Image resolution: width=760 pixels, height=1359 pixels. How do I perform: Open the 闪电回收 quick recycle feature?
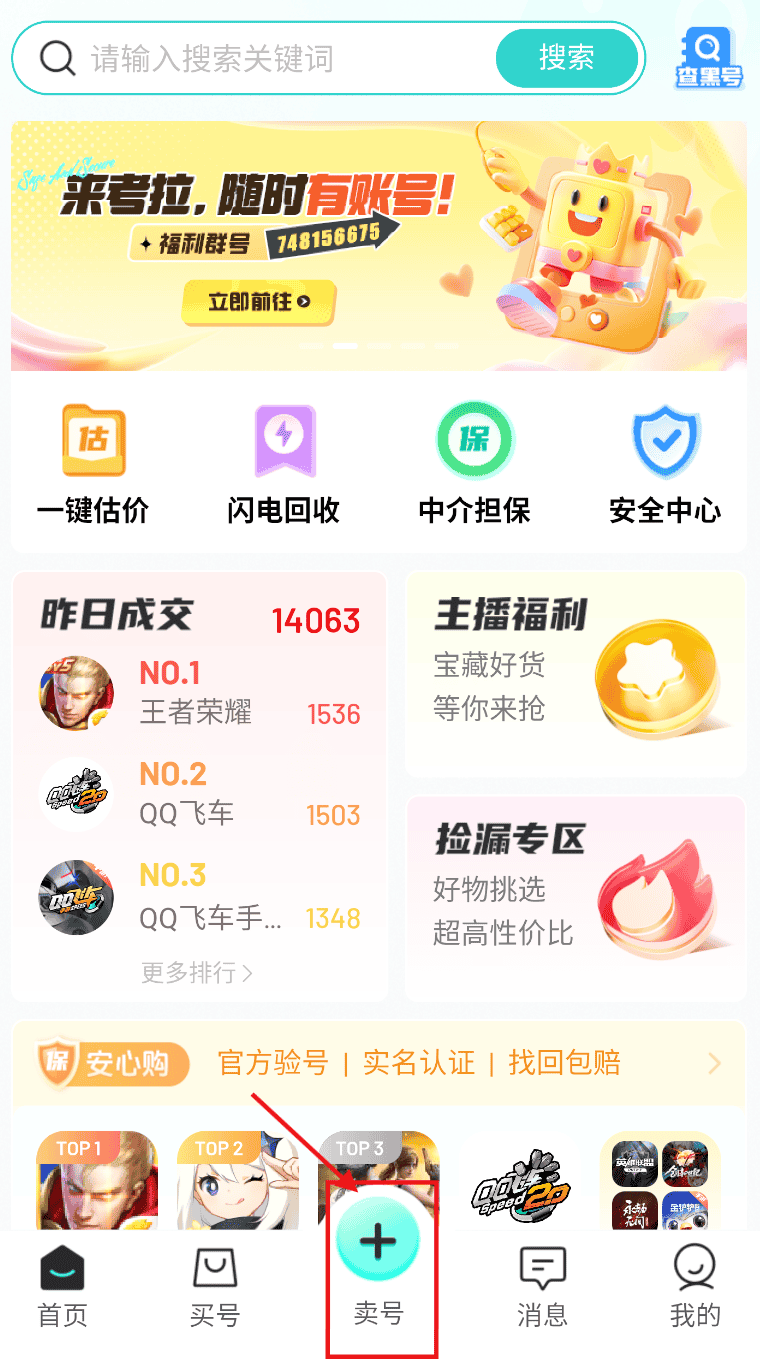tap(283, 441)
